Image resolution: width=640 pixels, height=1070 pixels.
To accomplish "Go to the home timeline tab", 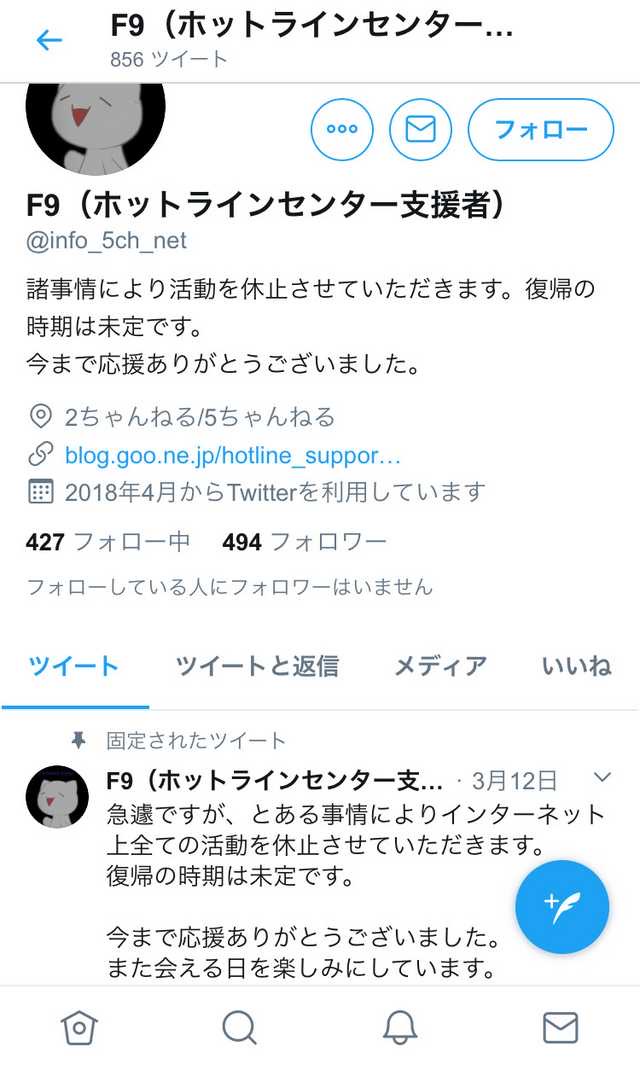I will (79, 1027).
